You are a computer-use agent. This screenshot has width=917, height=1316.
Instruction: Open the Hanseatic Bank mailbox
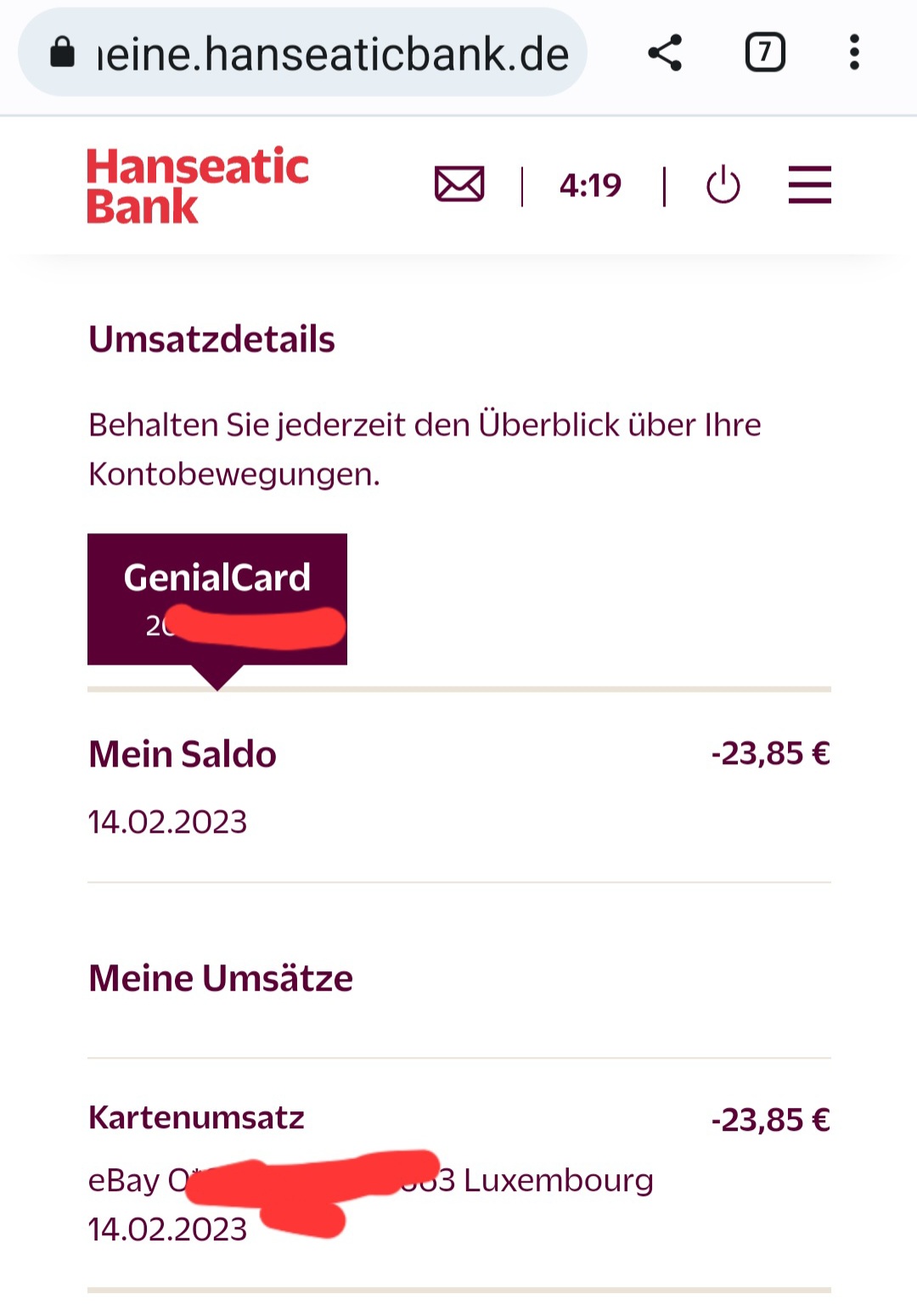459,184
